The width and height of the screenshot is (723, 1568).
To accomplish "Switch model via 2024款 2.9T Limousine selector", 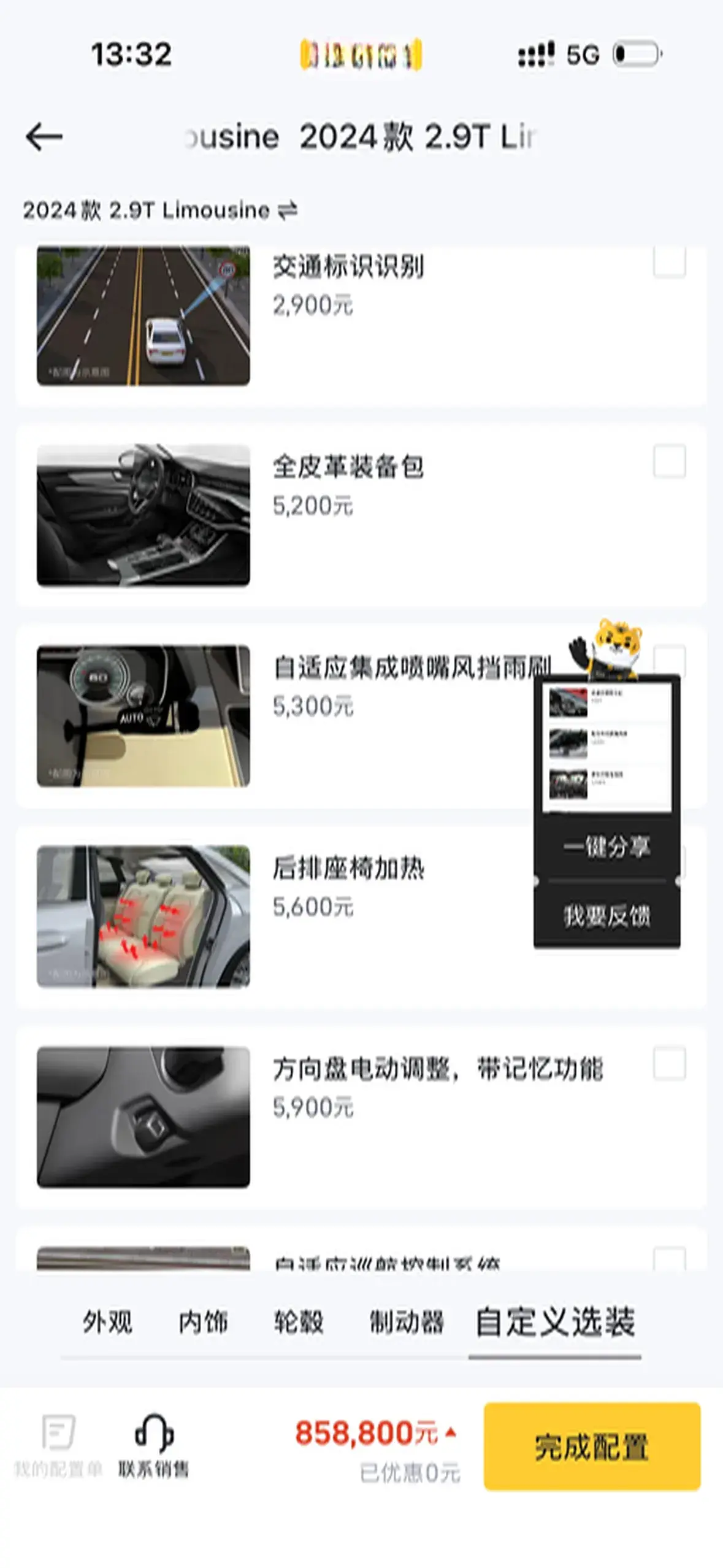I will tap(160, 210).
